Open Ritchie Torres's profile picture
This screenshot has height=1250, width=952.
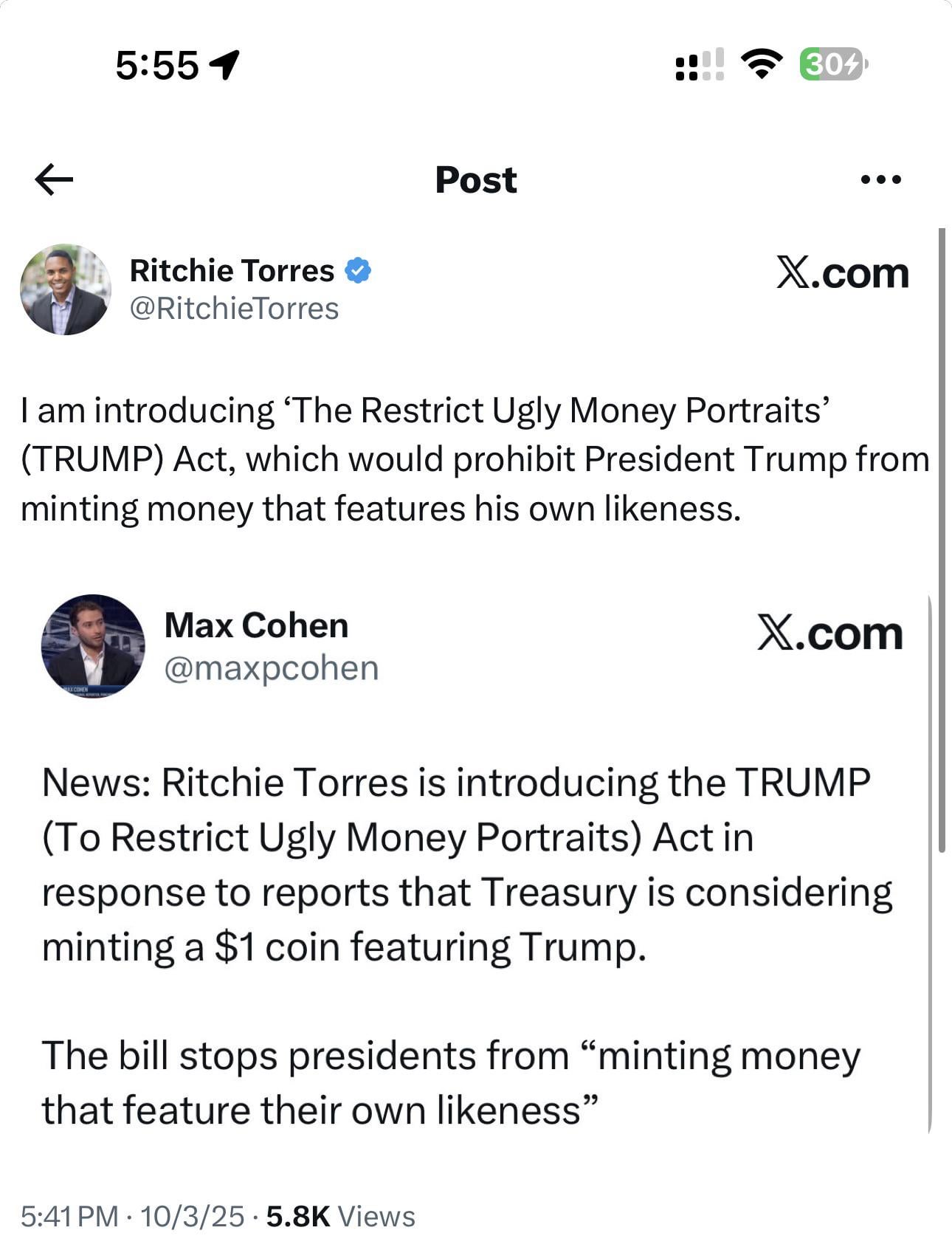click(66, 289)
